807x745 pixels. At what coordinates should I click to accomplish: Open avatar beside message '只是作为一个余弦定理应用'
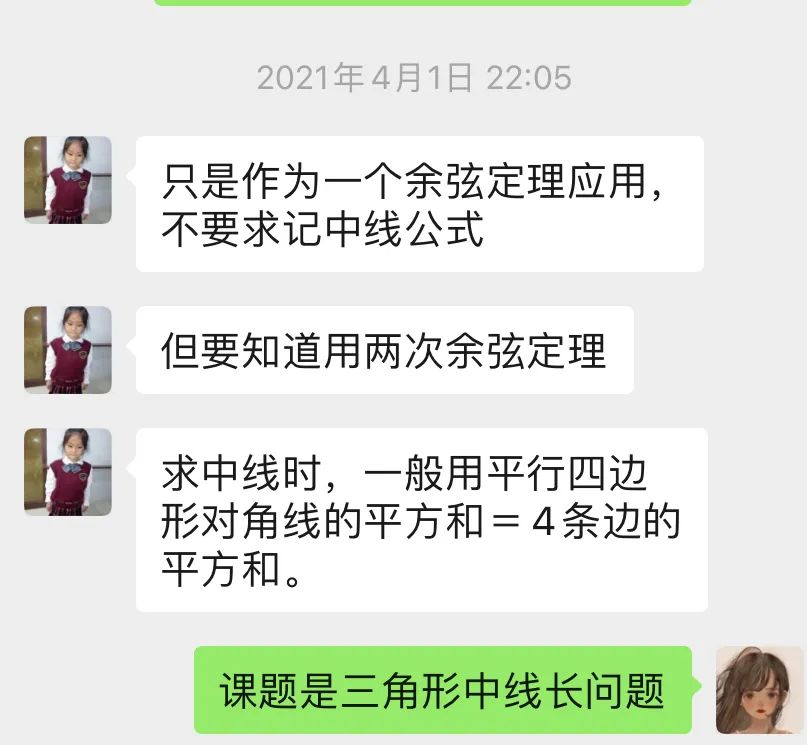67,180
